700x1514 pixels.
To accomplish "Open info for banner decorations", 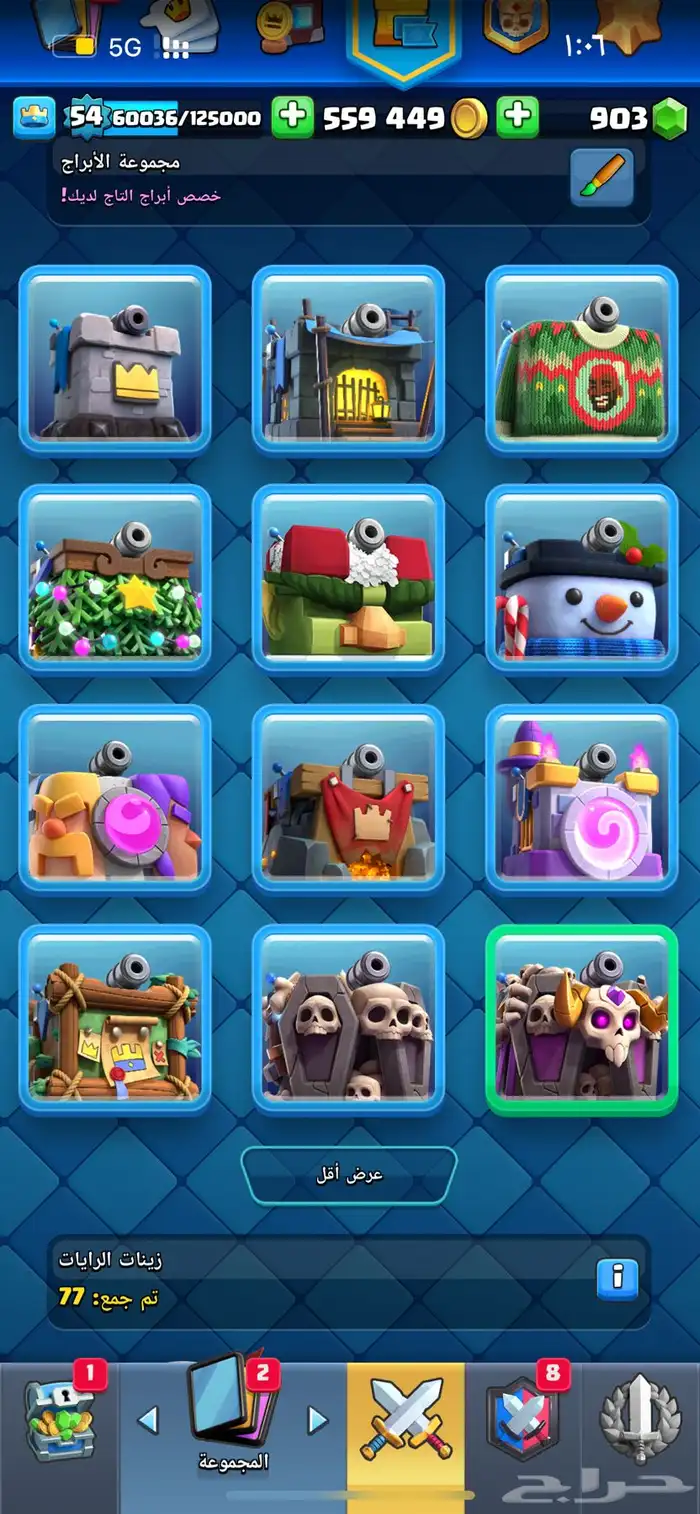I will click(617, 1277).
